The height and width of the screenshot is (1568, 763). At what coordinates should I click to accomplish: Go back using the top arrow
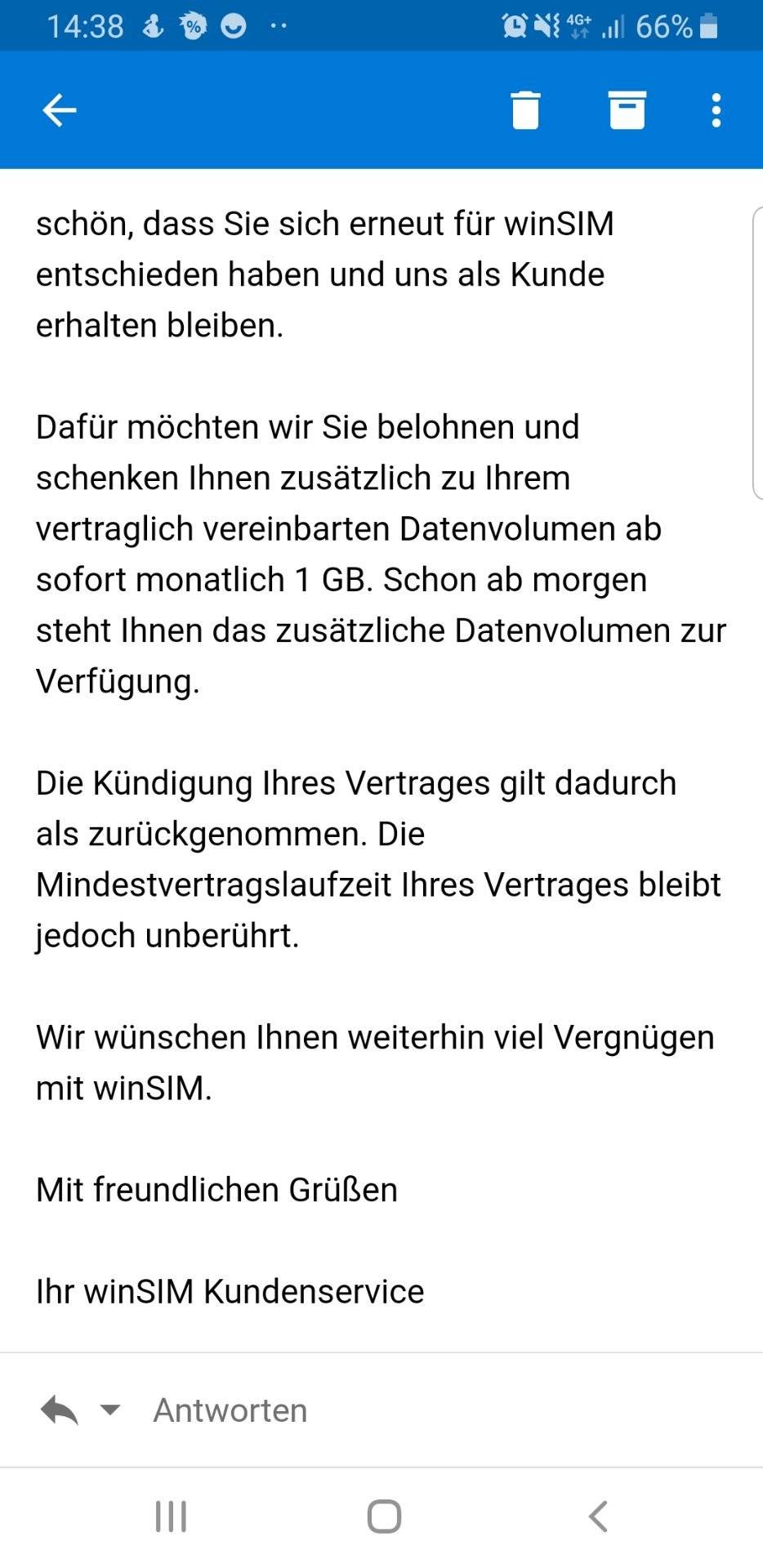click(59, 110)
